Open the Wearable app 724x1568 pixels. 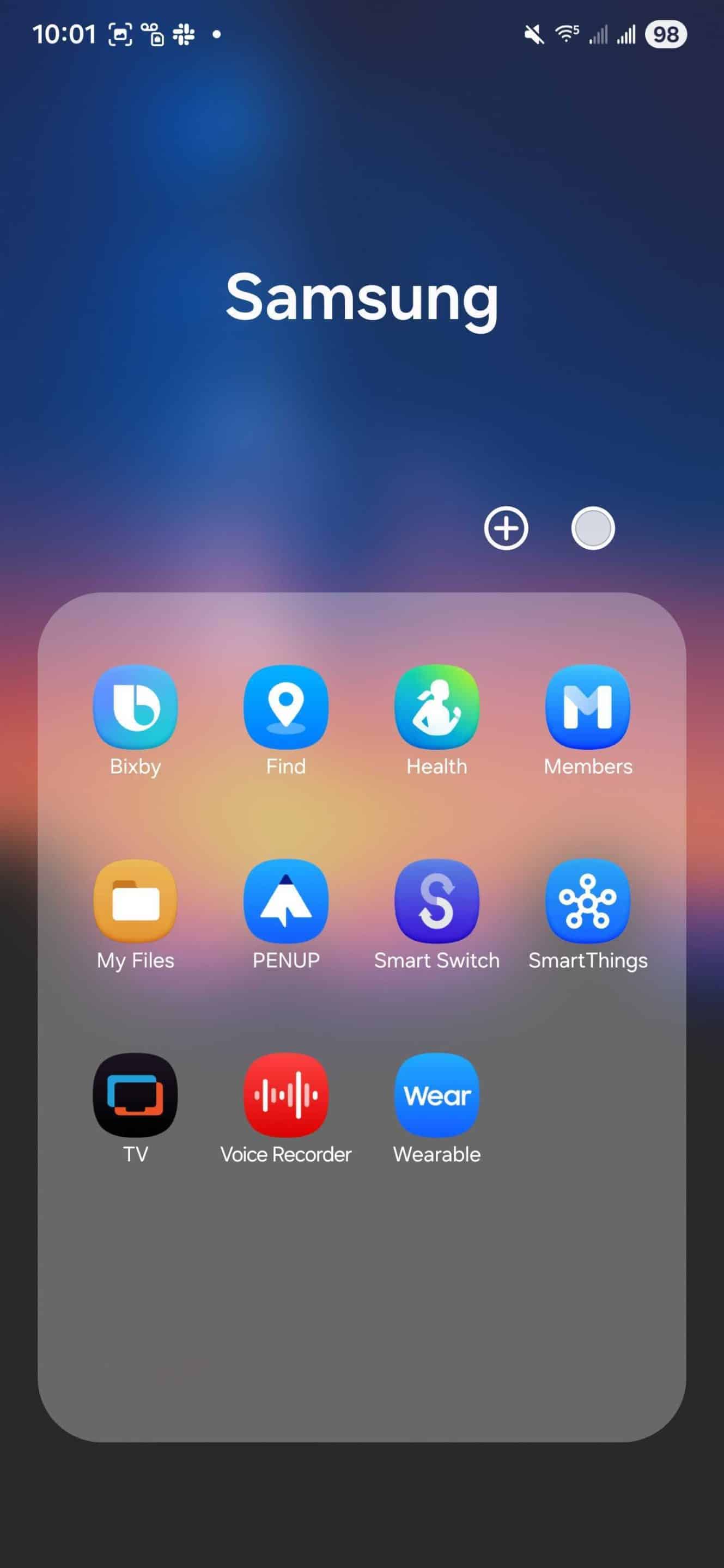[436, 1095]
